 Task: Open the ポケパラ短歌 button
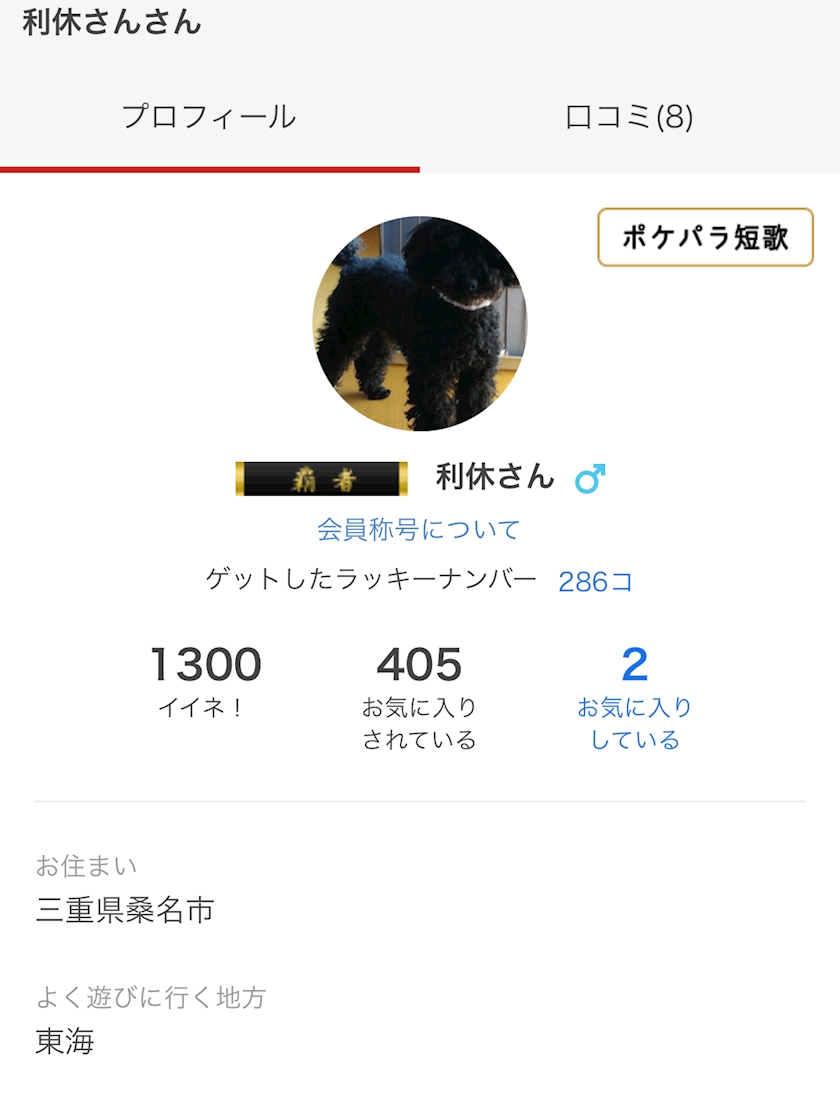point(705,237)
